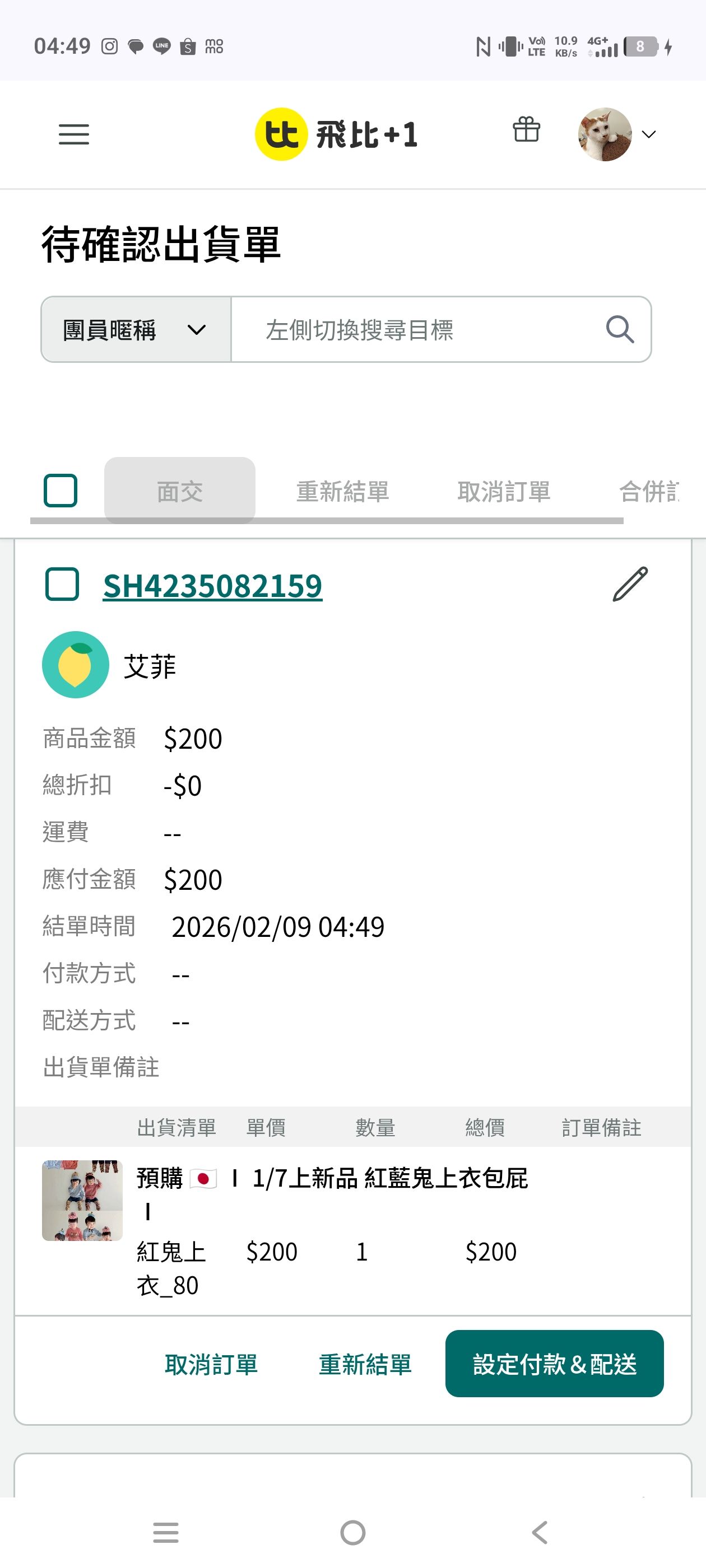This screenshot has width=706, height=1568.
Task: Edit the order with the pencil icon
Action: click(x=630, y=584)
